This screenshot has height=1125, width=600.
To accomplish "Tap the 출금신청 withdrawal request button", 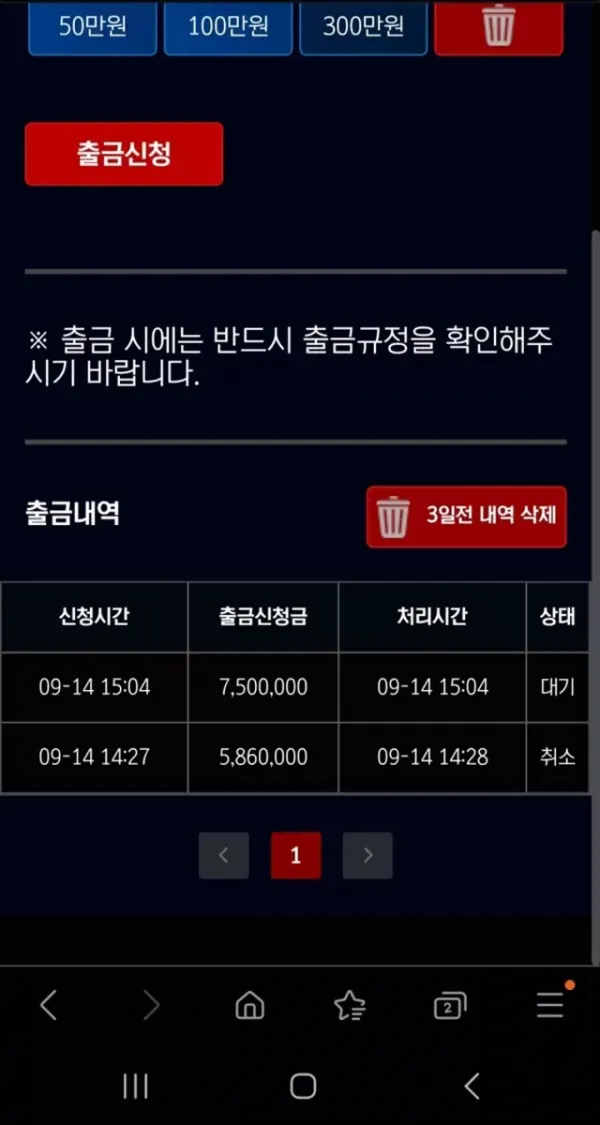I will click(124, 154).
